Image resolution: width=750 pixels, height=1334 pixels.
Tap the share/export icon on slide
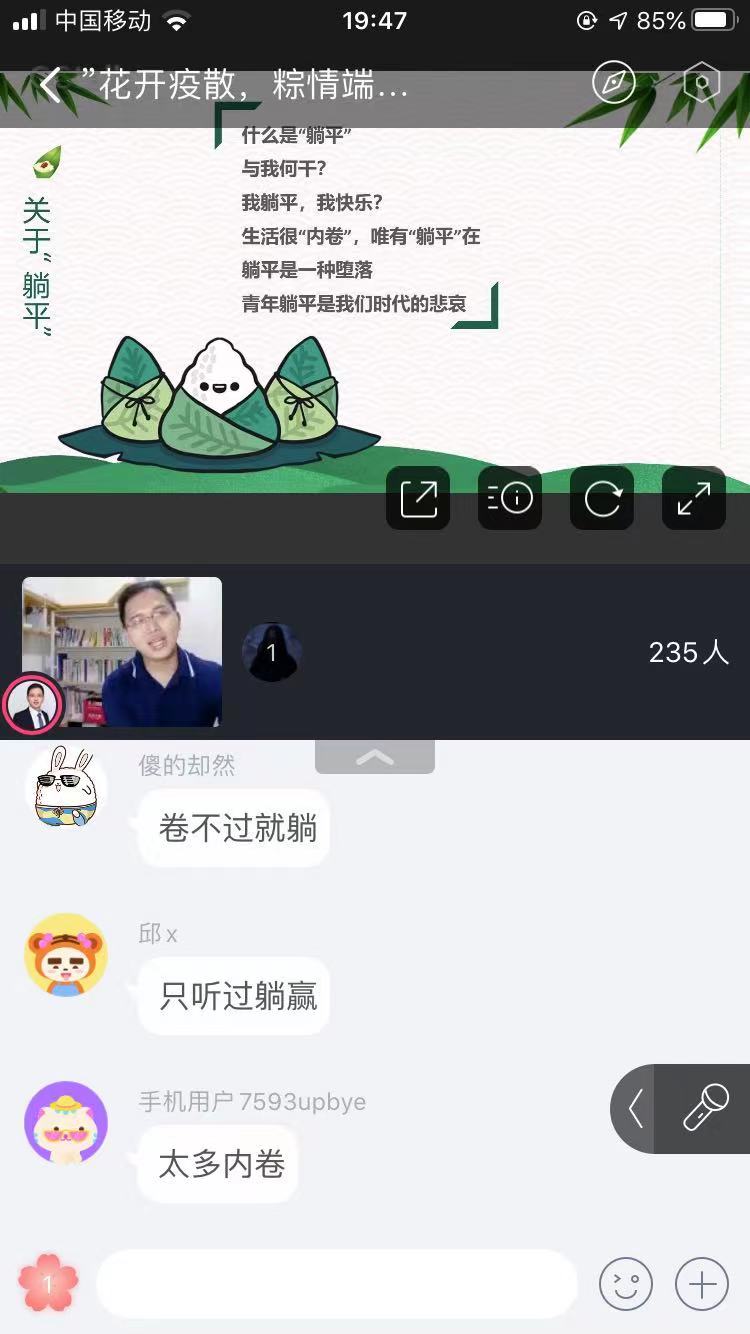[x=418, y=498]
